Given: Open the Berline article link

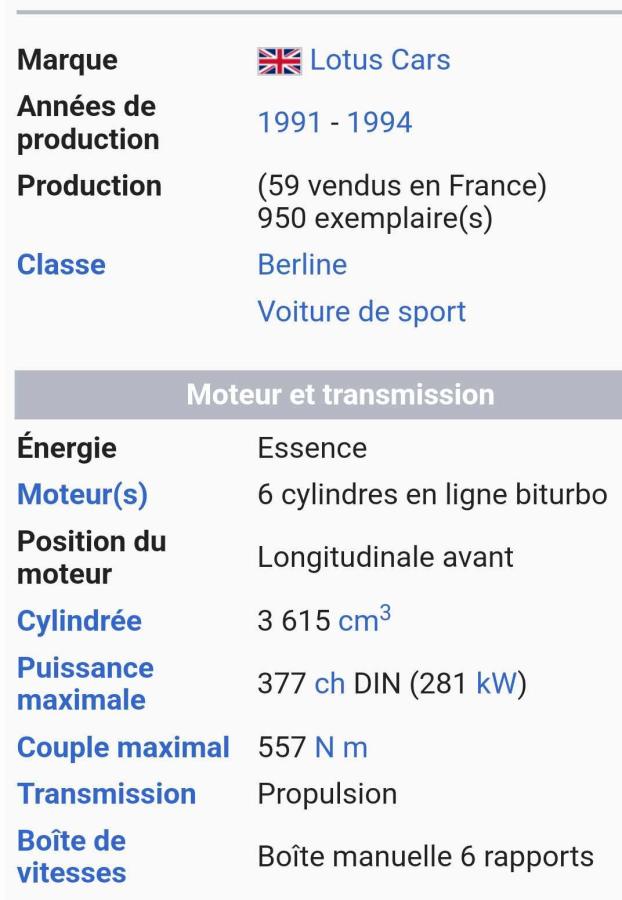Looking at the screenshot, I should point(302,265).
